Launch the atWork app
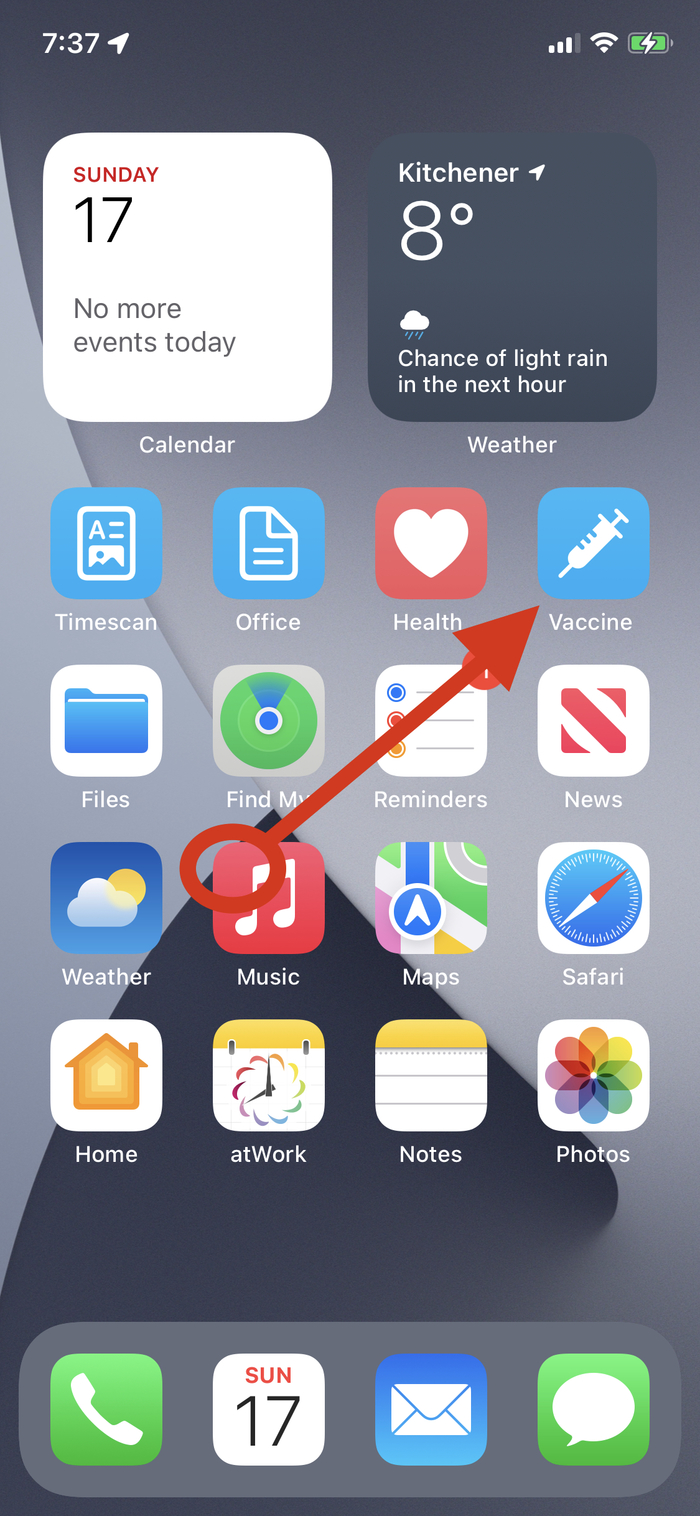Image resolution: width=700 pixels, height=1516 pixels. pyautogui.click(x=268, y=1074)
